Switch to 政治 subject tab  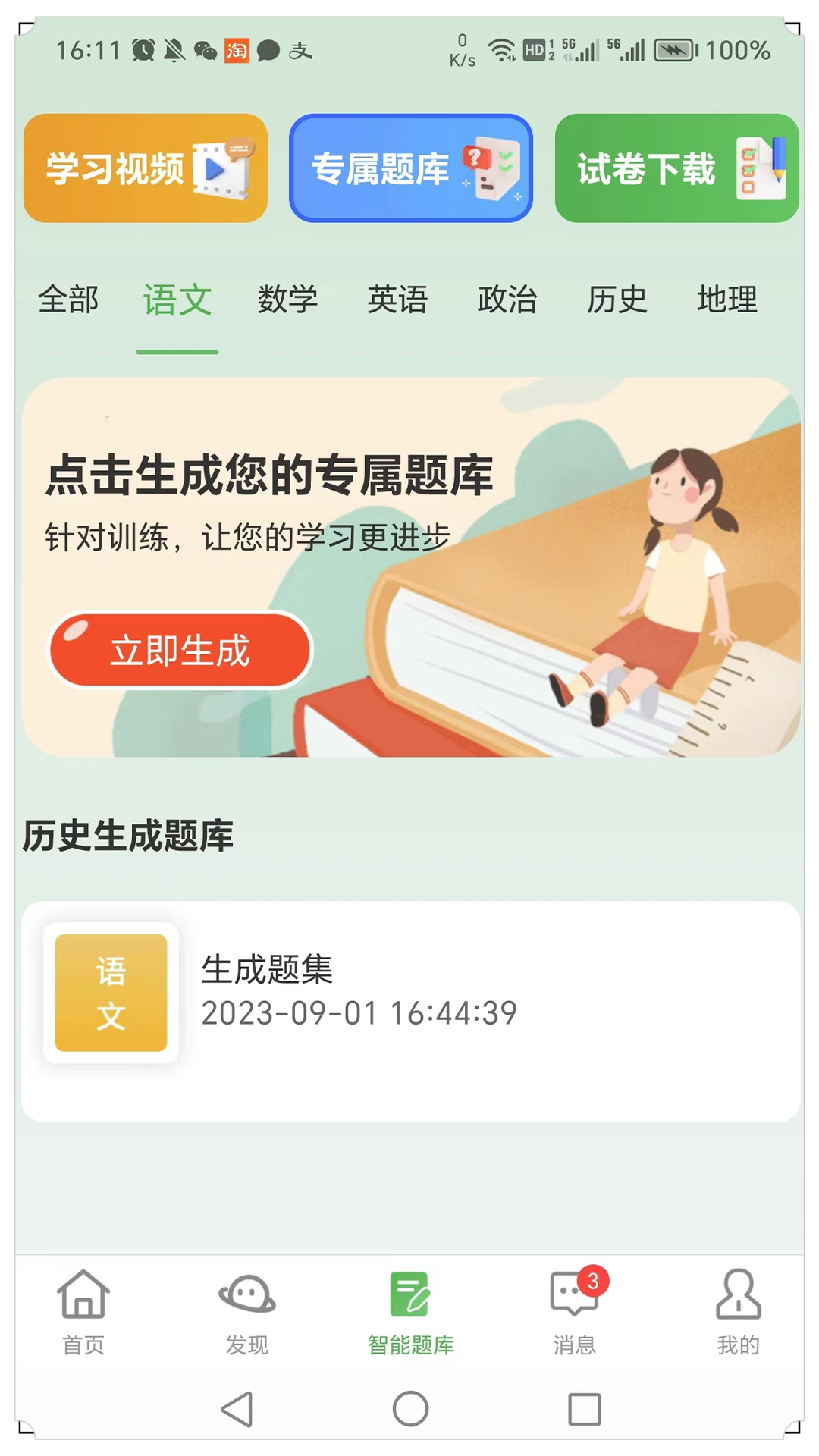(507, 300)
